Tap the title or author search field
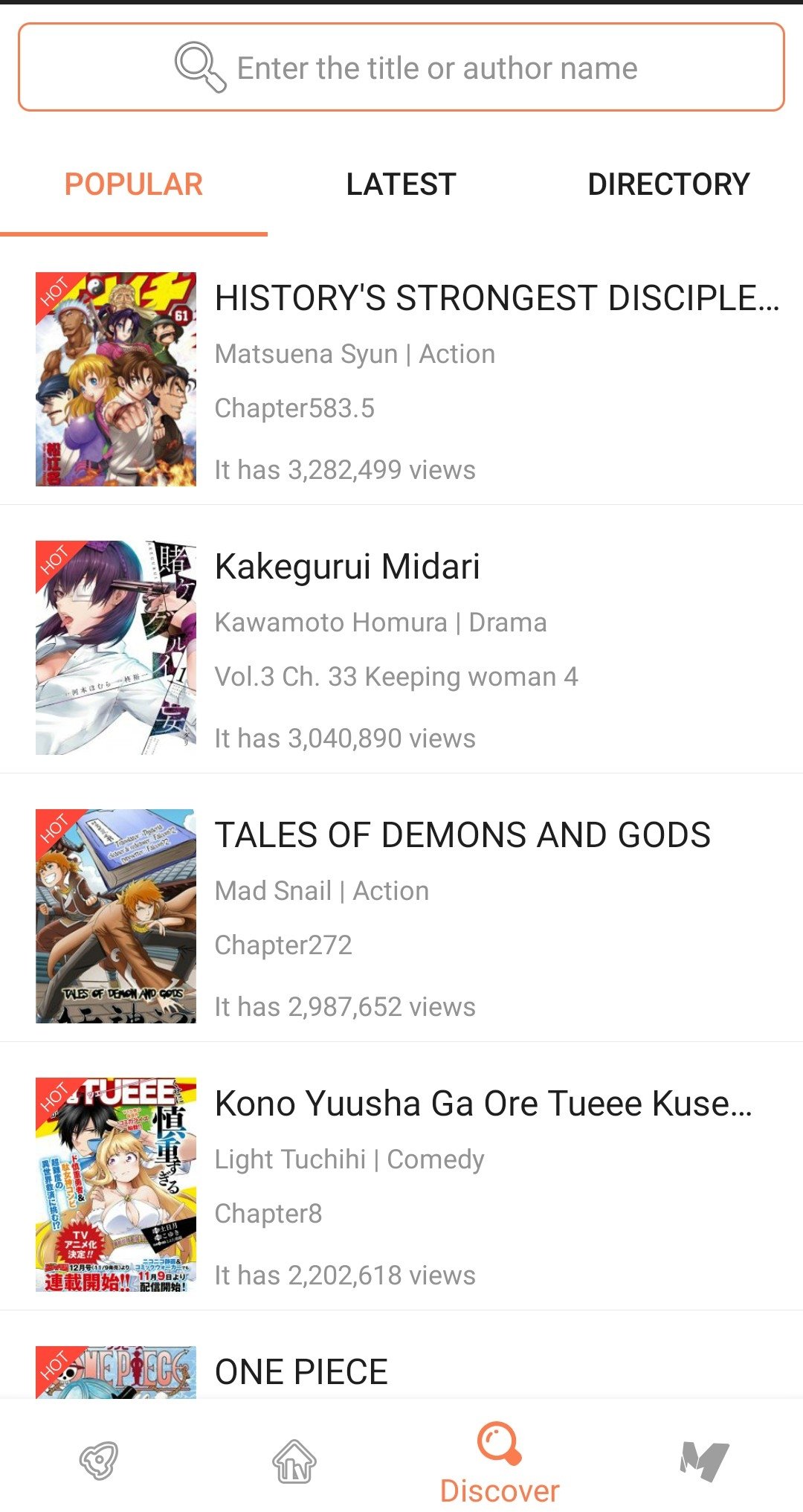The image size is (803, 1512). click(401, 68)
